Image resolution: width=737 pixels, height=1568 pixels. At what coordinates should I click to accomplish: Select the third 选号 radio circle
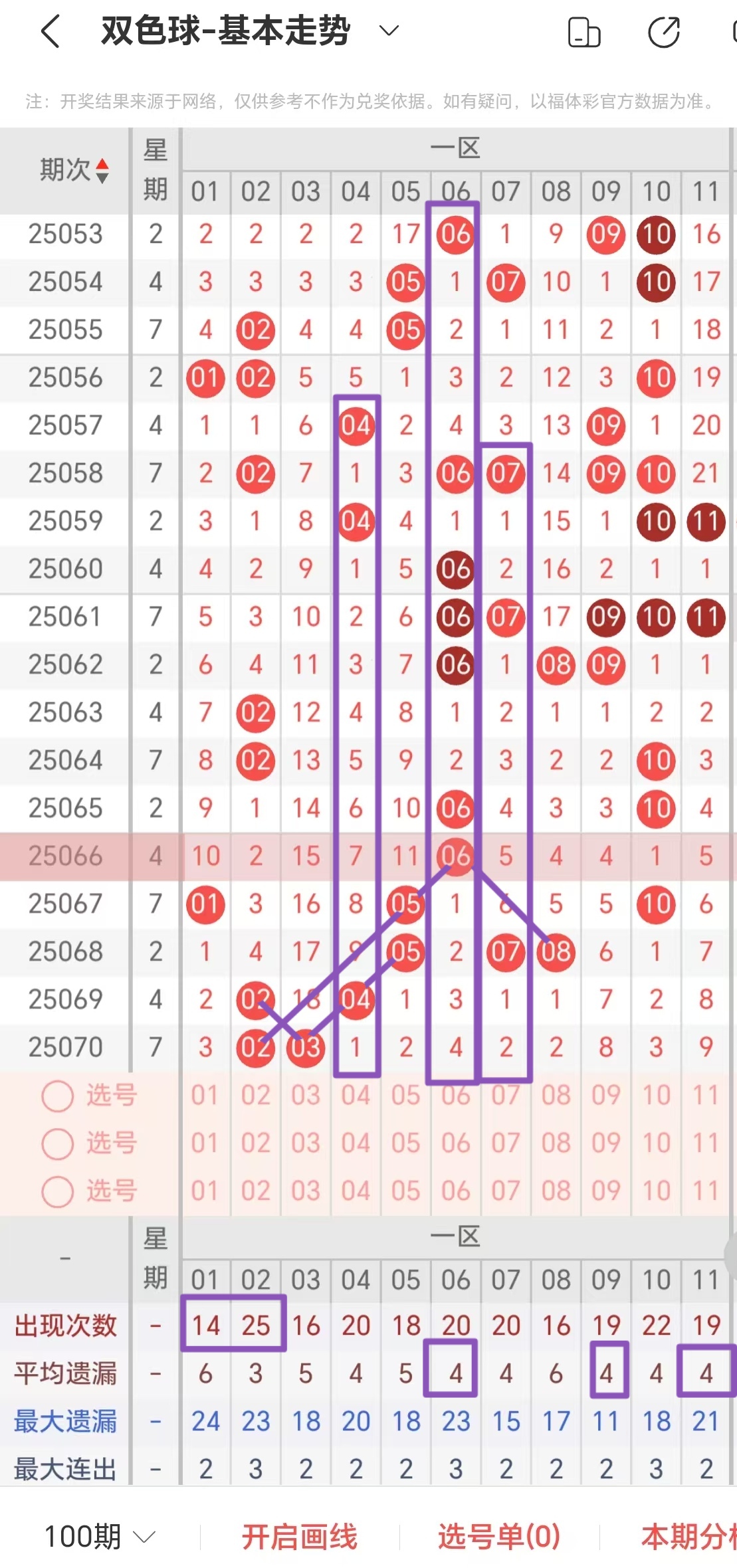point(57,1192)
